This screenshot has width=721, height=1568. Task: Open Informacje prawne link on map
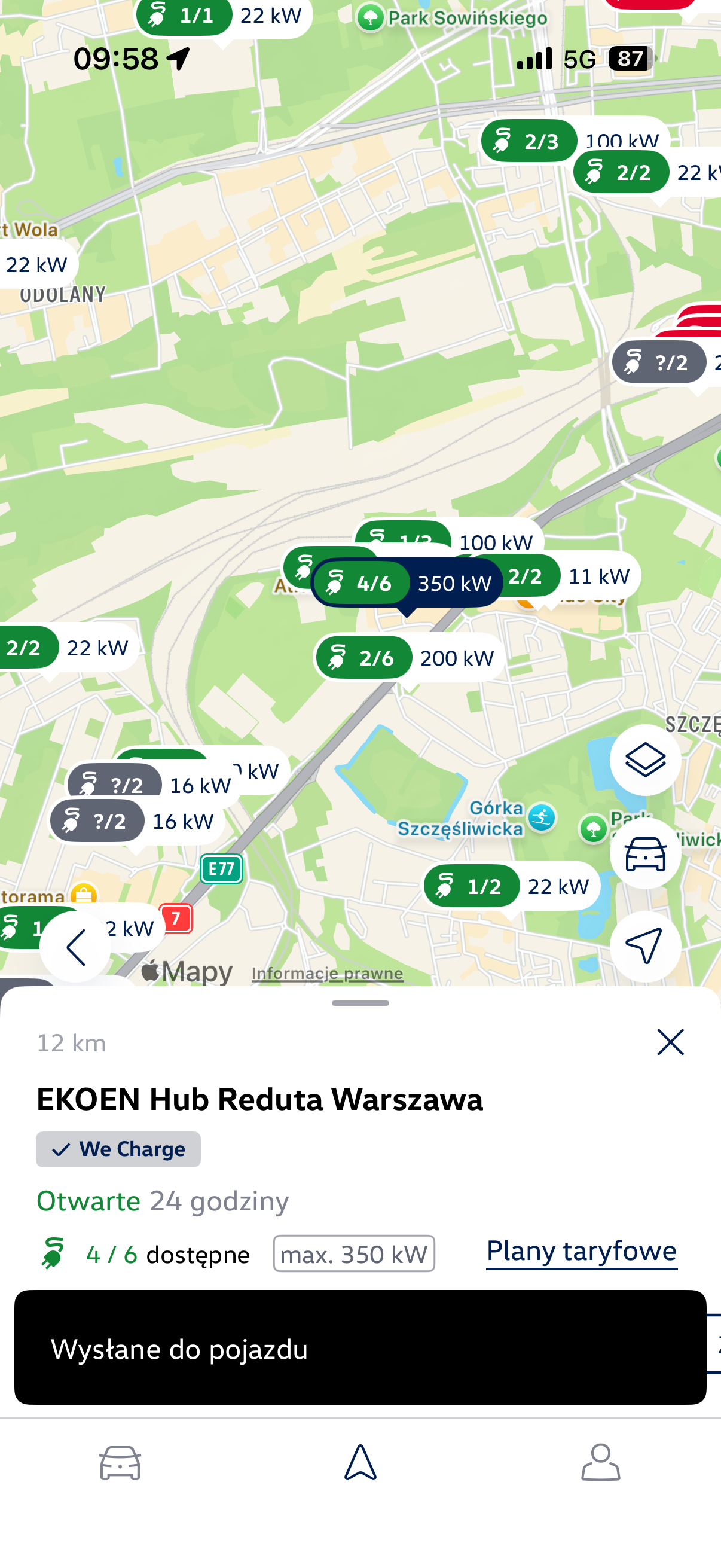click(328, 974)
